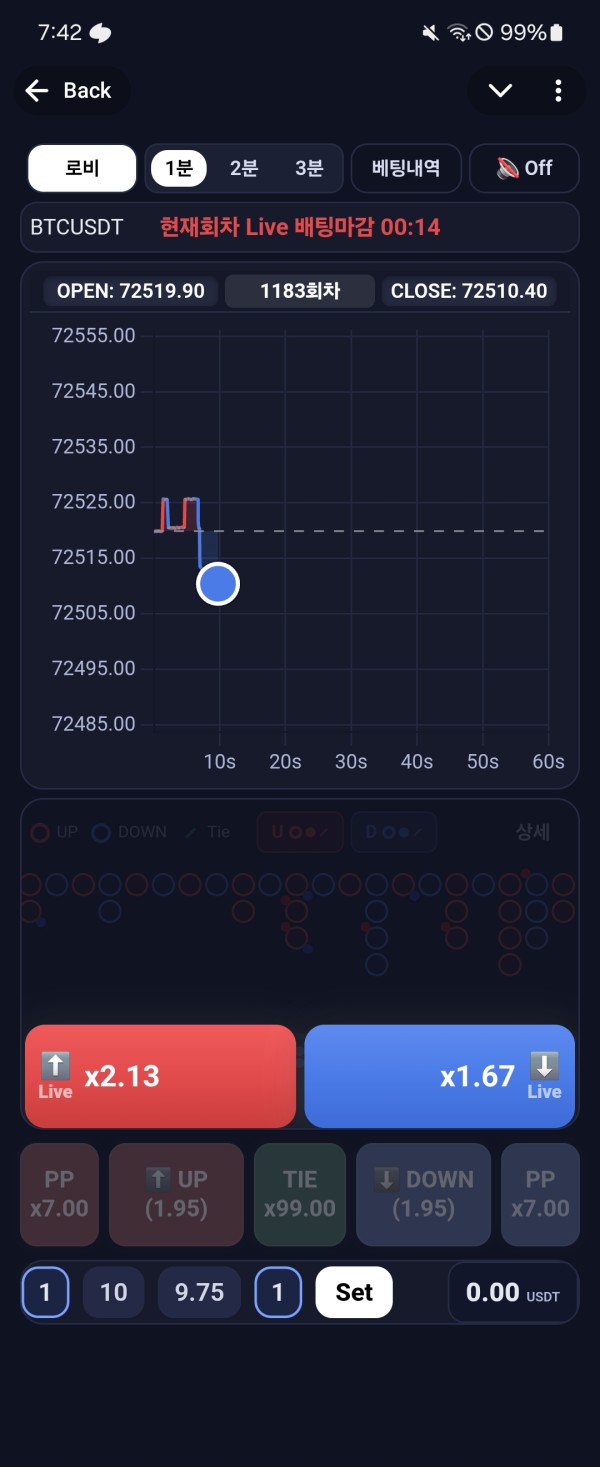The width and height of the screenshot is (600, 1467).
Task: Open 상세 details of the results
Action: click(x=532, y=832)
